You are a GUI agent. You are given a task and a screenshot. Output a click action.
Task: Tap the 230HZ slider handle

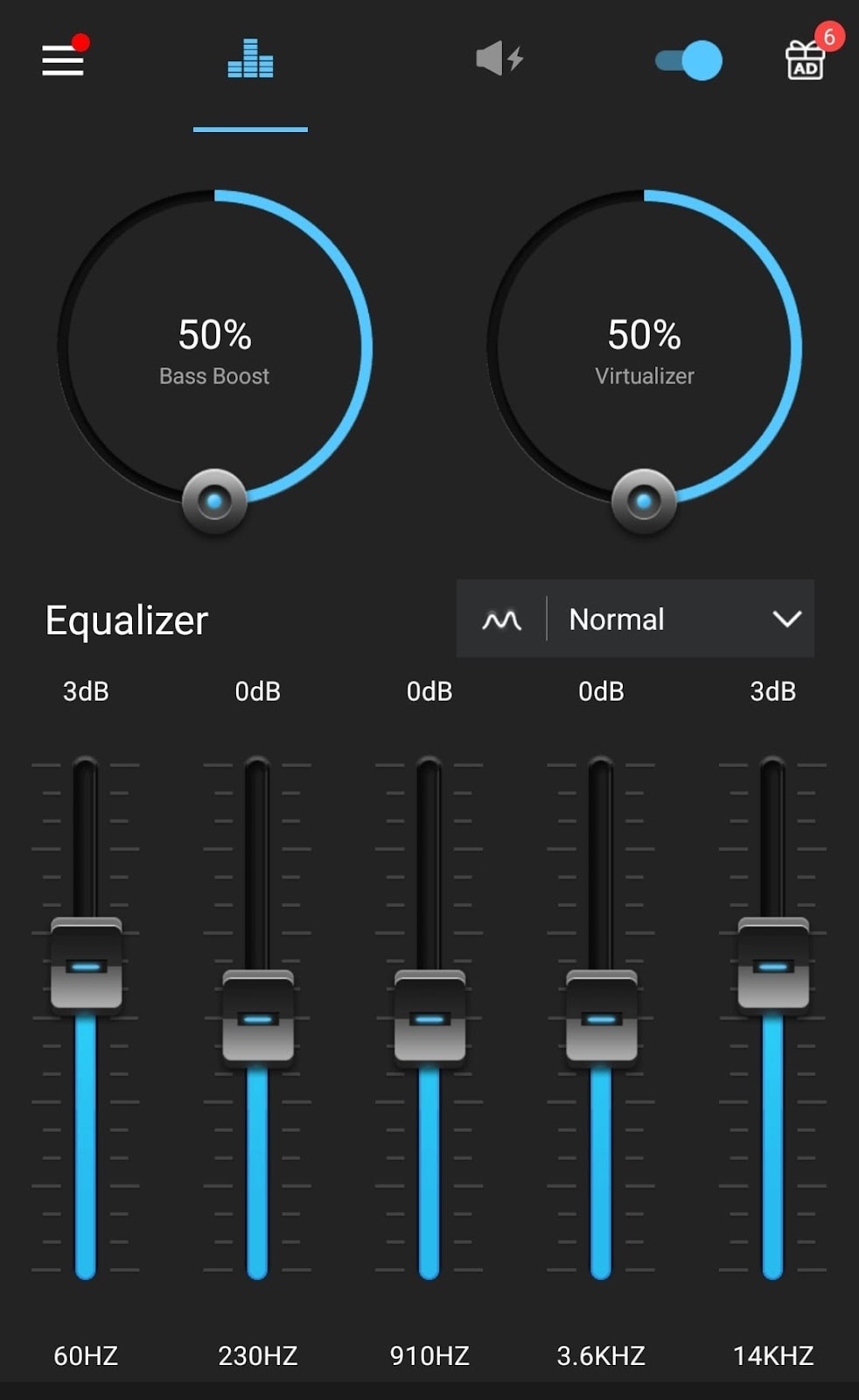click(x=257, y=1018)
